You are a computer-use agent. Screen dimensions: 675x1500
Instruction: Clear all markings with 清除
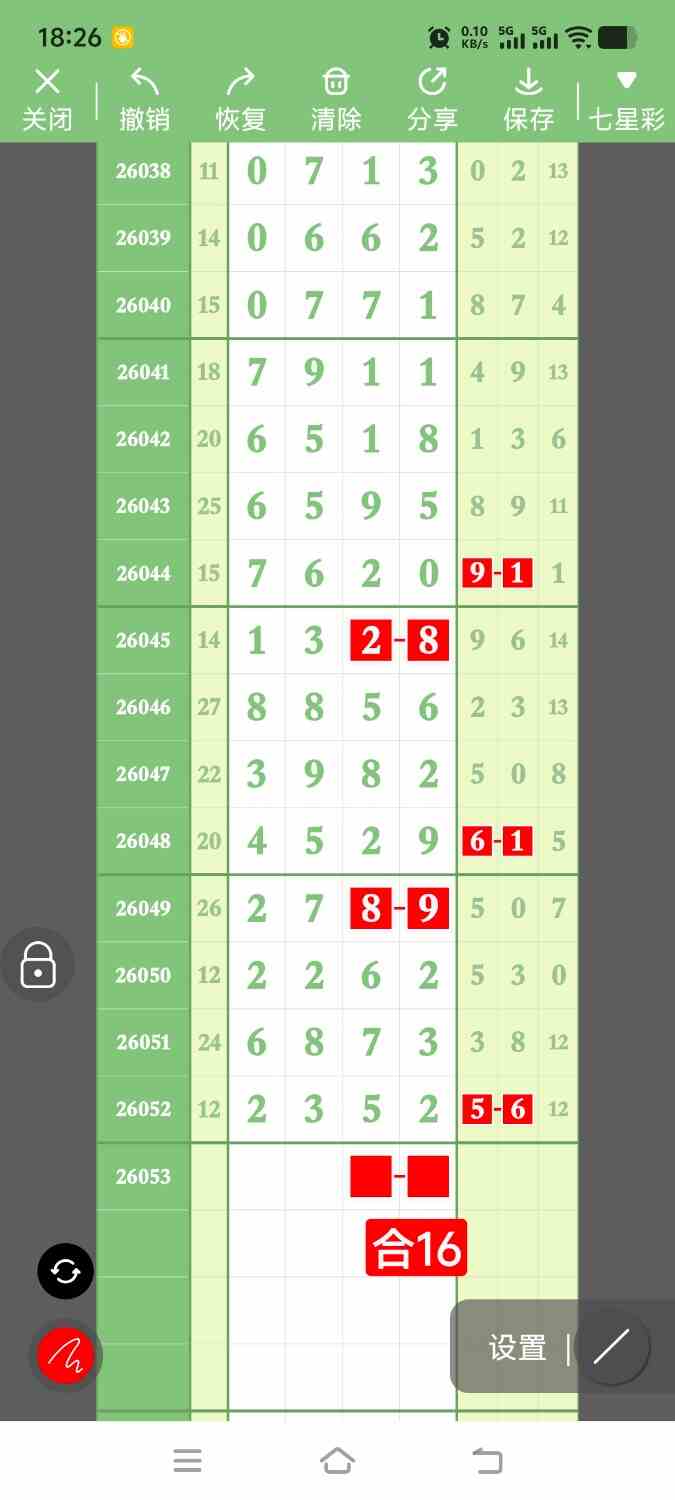336,99
